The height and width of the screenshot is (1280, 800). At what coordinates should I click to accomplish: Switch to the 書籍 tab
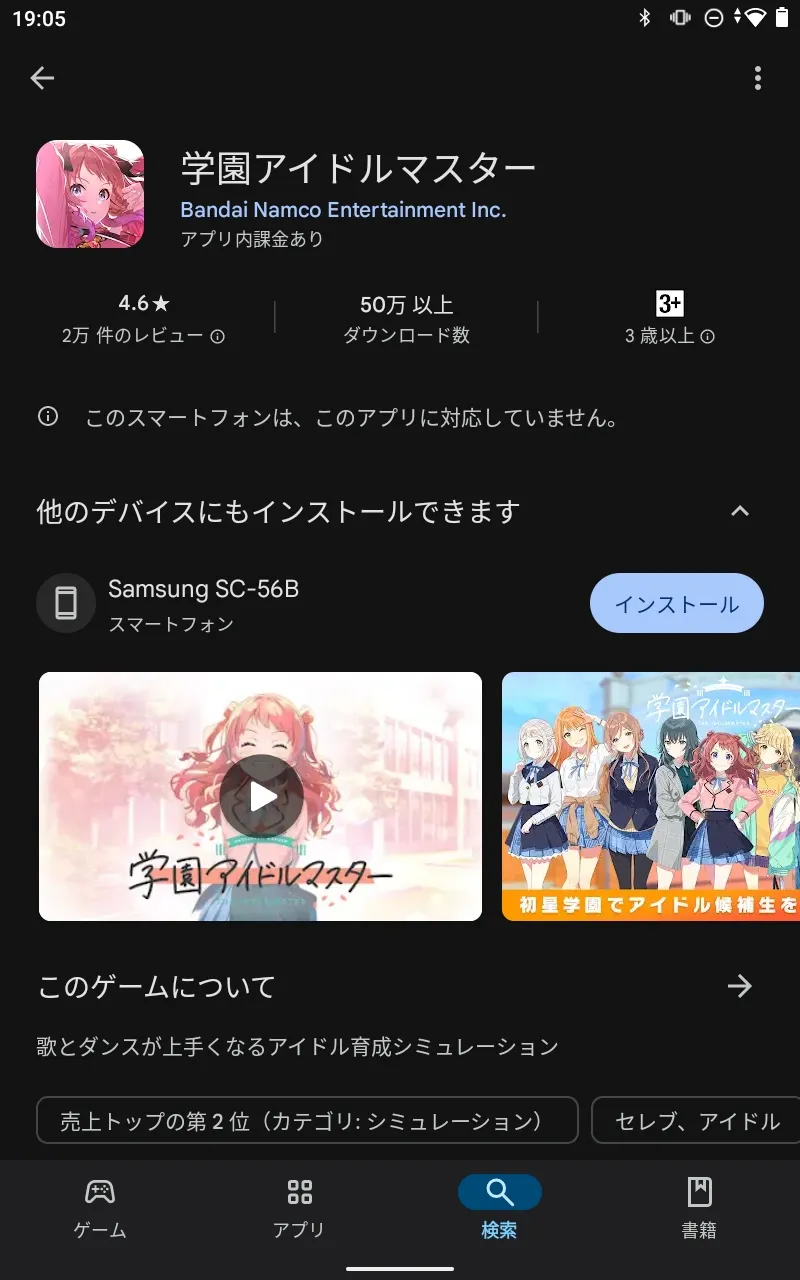pos(699,1208)
